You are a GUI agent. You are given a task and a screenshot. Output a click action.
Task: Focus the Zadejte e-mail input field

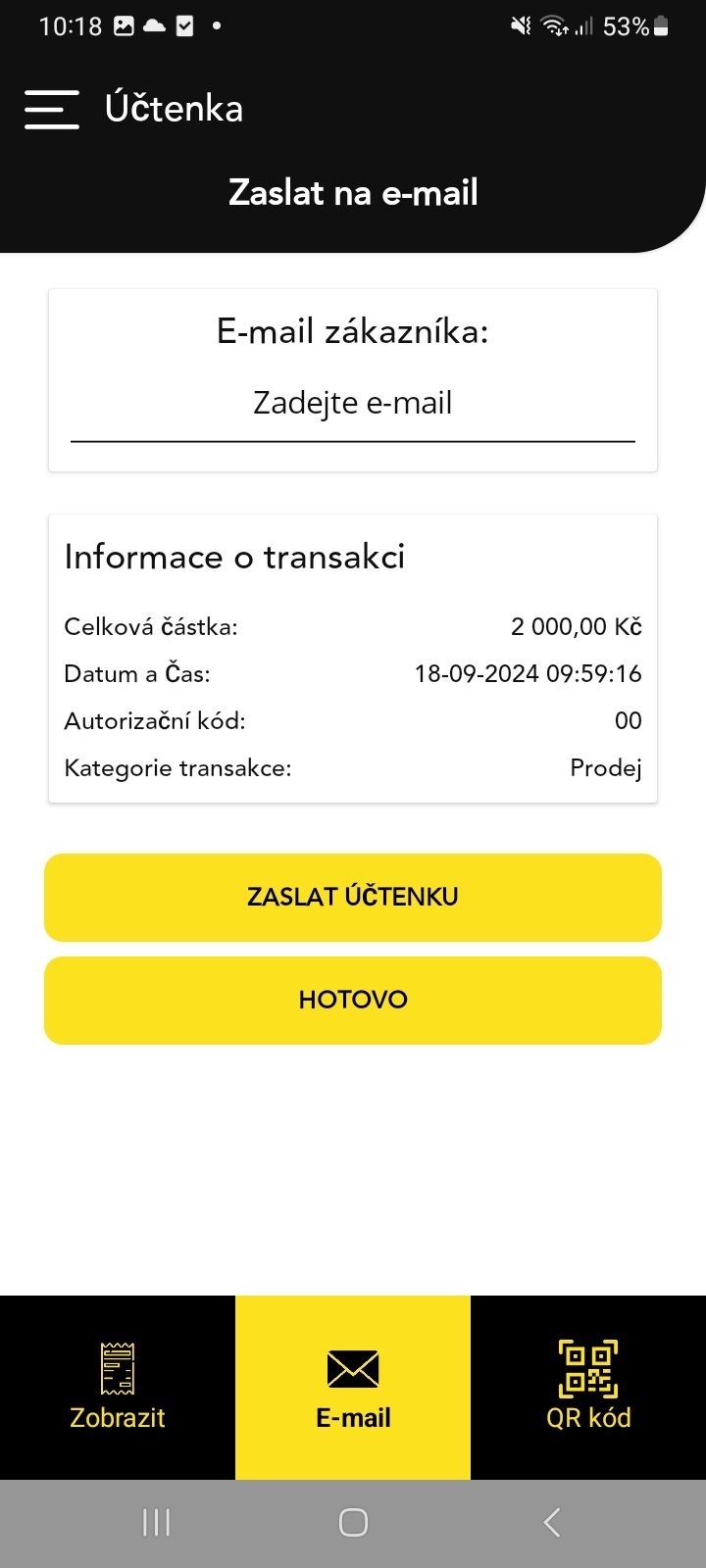tap(353, 404)
